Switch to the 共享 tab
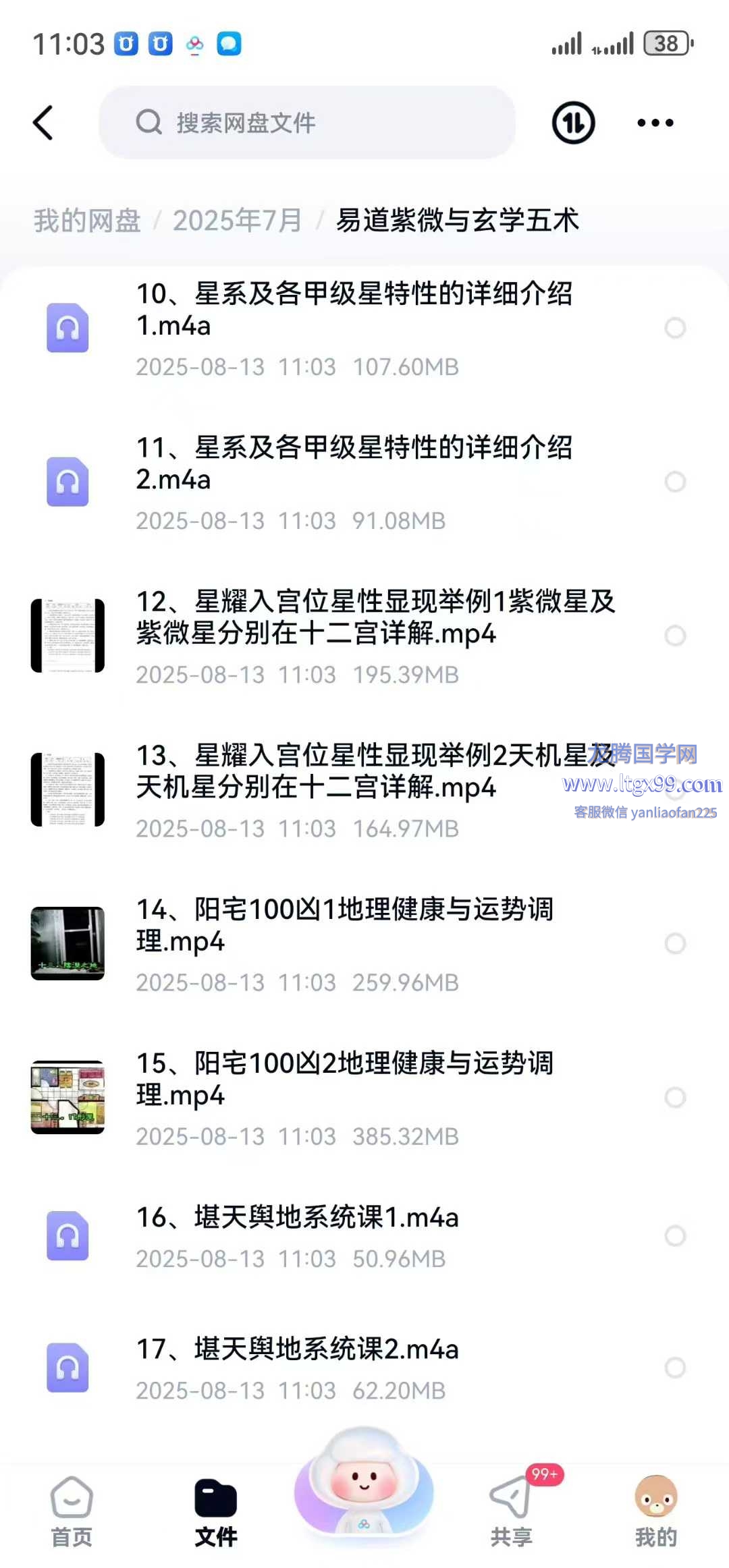 [x=511, y=1513]
